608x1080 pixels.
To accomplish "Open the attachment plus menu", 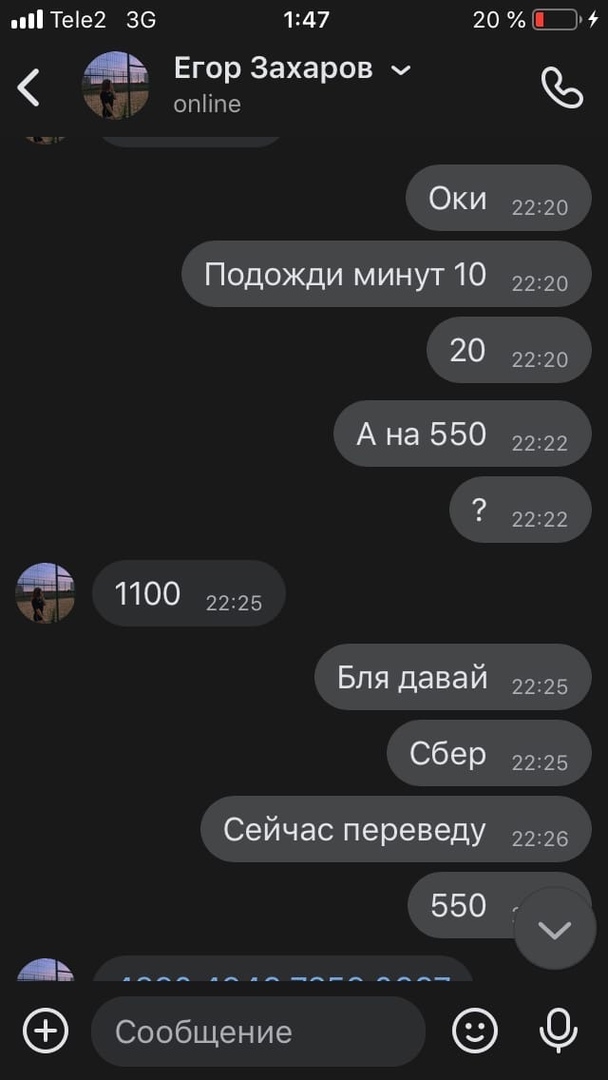I will click(x=46, y=1030).
